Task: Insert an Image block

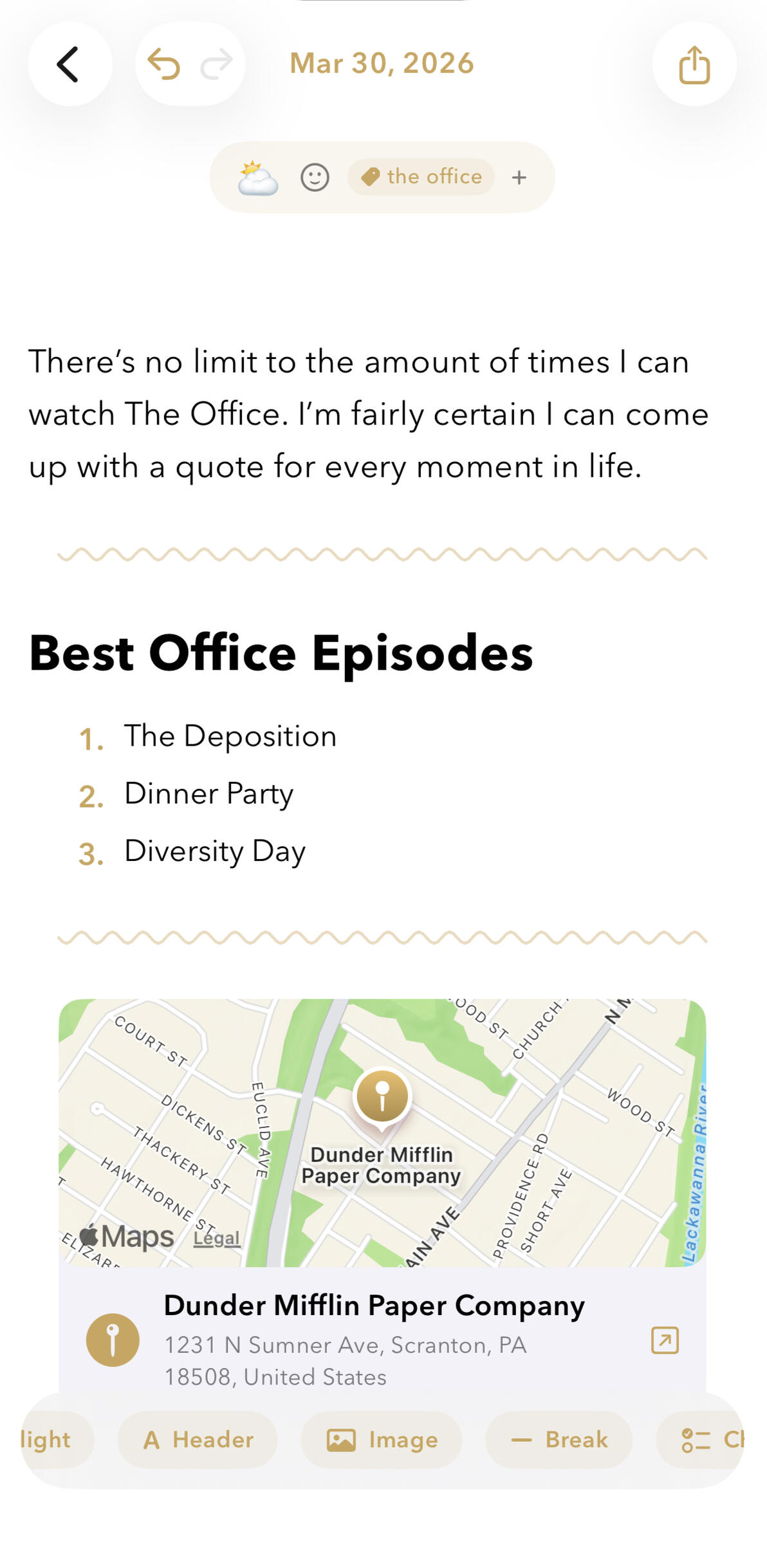Action: click(382, 1440)
